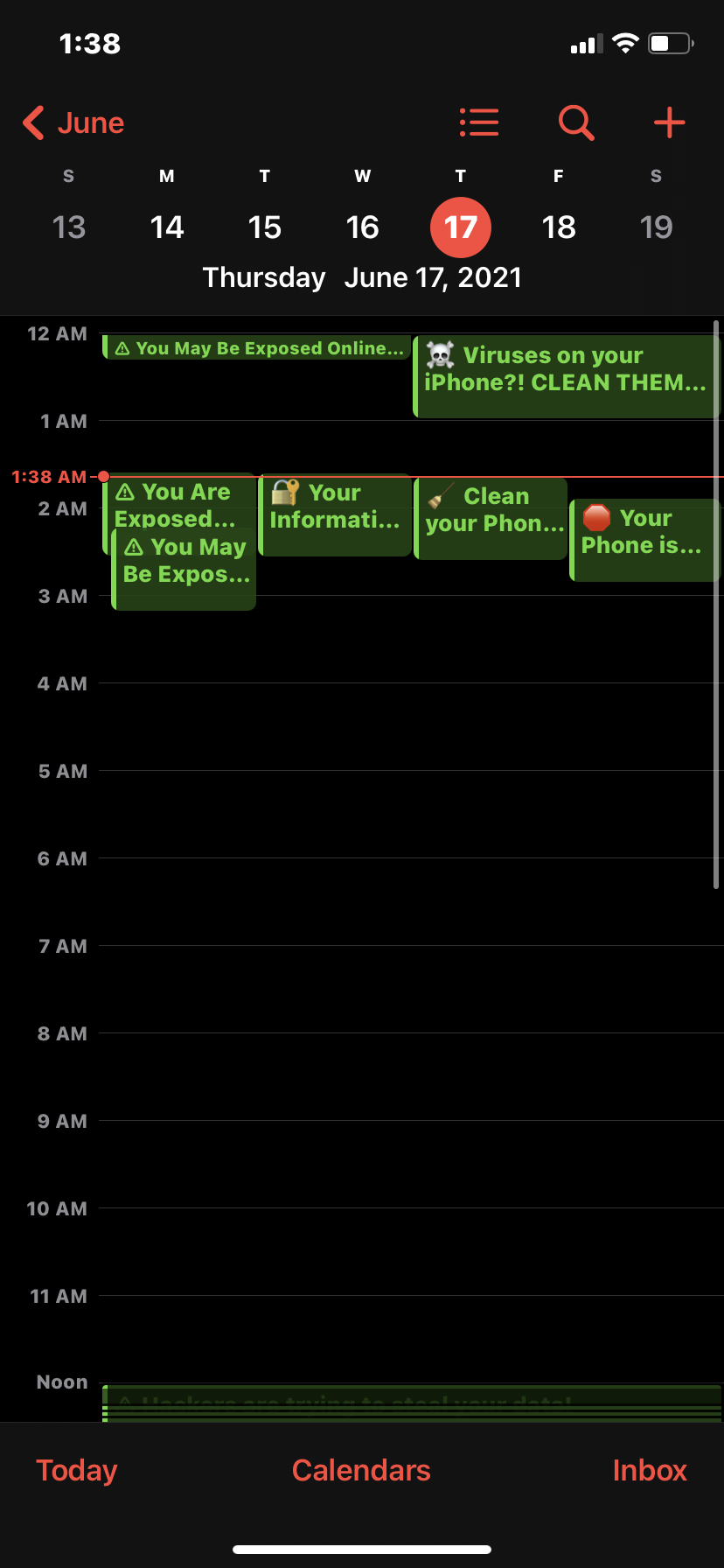Add a new event
This screenshot has height=1568, width=724.
(669, 123)
